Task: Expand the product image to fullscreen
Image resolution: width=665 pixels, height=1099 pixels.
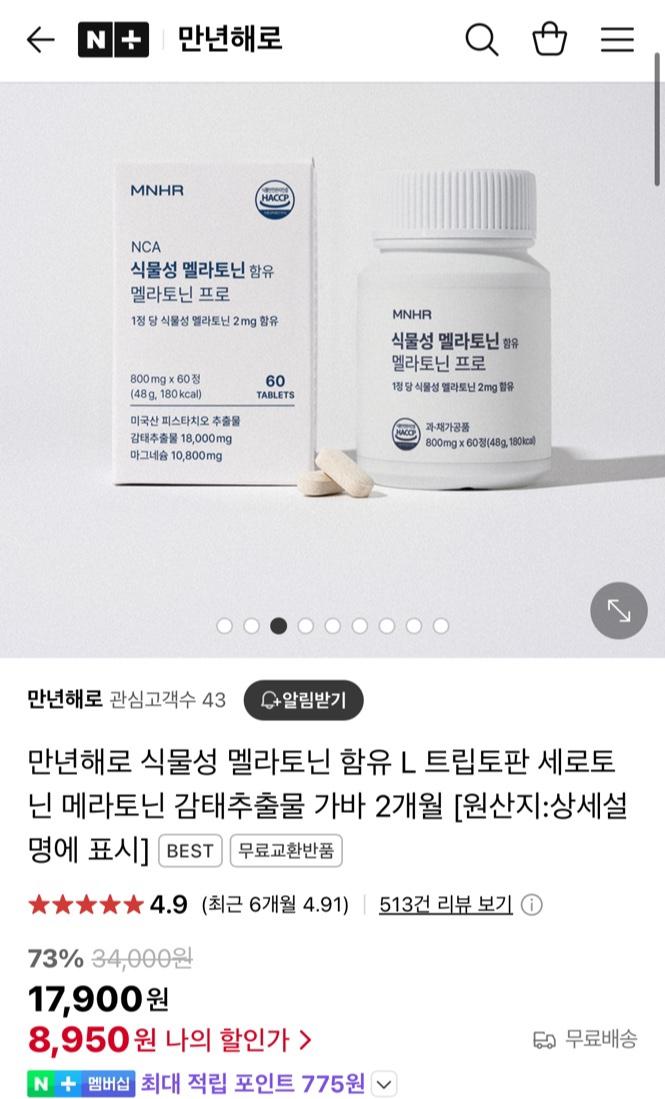Action: [x=619, y=610]
